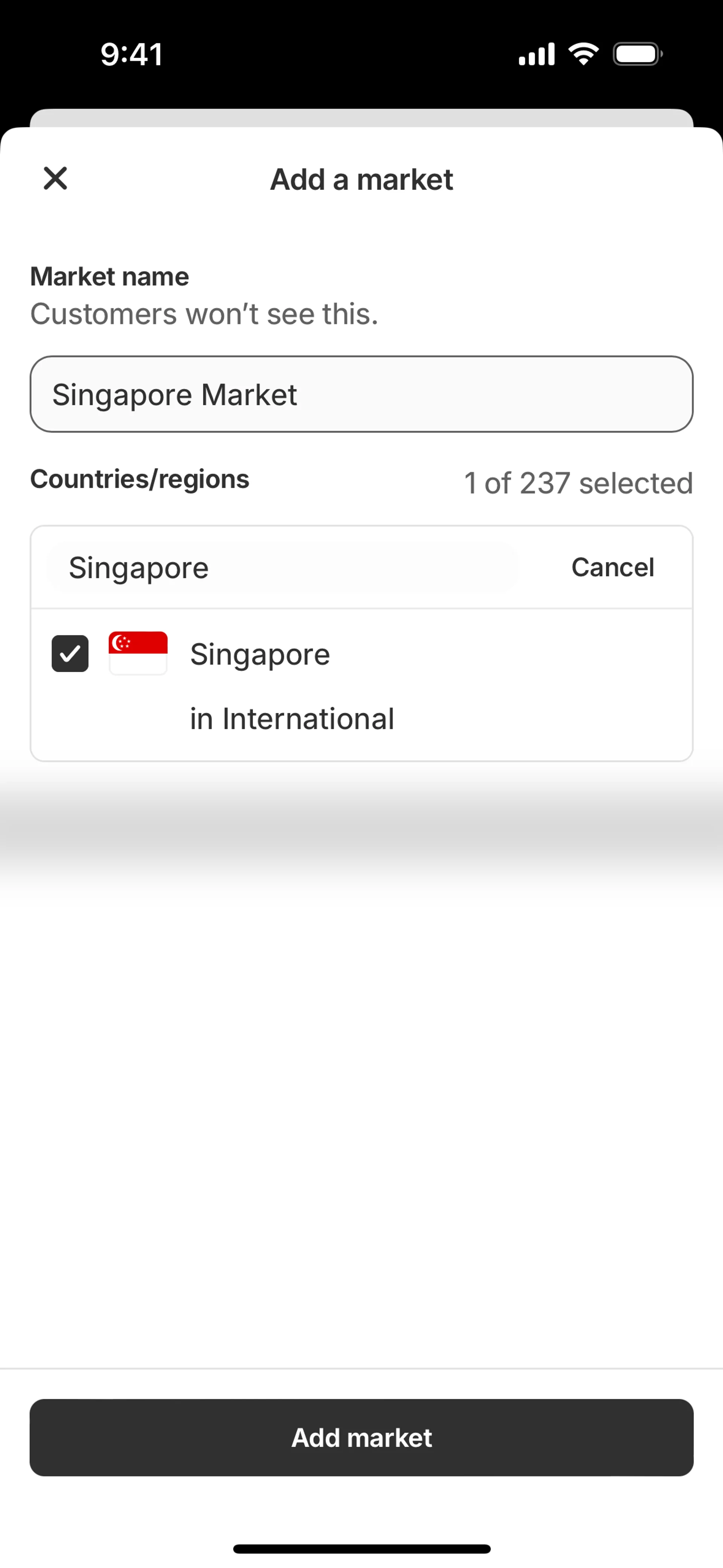Edit the Market name field
Image resolution: width=723 pixels, height=1568 pixels.
pos(361,394)
